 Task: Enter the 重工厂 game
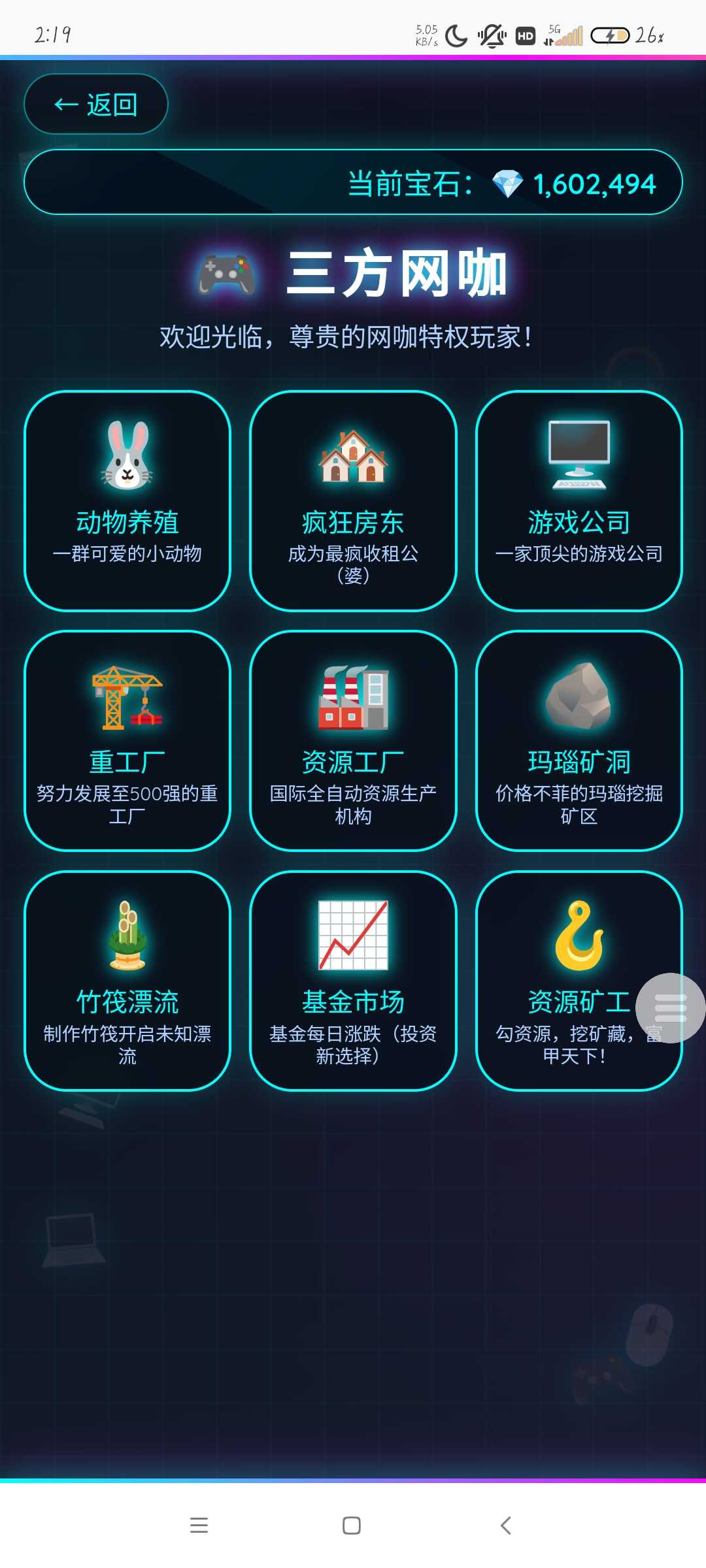127,741
